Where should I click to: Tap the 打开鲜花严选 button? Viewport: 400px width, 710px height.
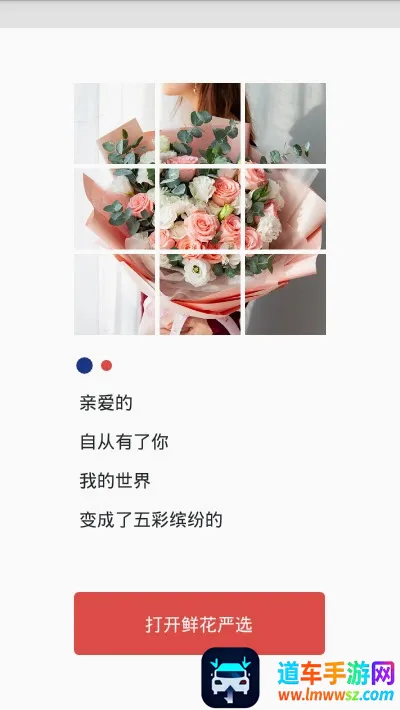tap(199, 623)
